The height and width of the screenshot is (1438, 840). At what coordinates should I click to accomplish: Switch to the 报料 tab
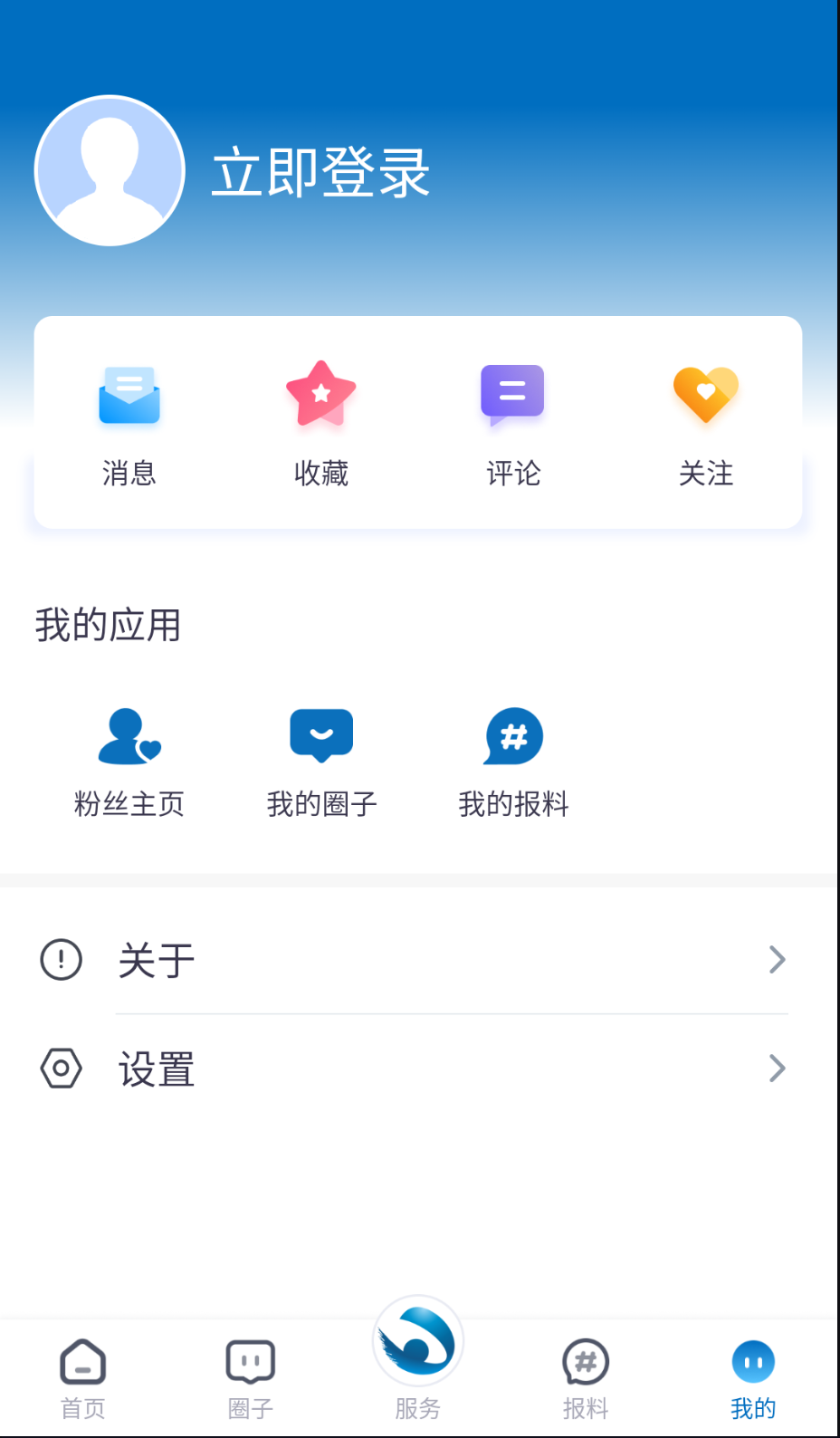[x=586, y=1378]
